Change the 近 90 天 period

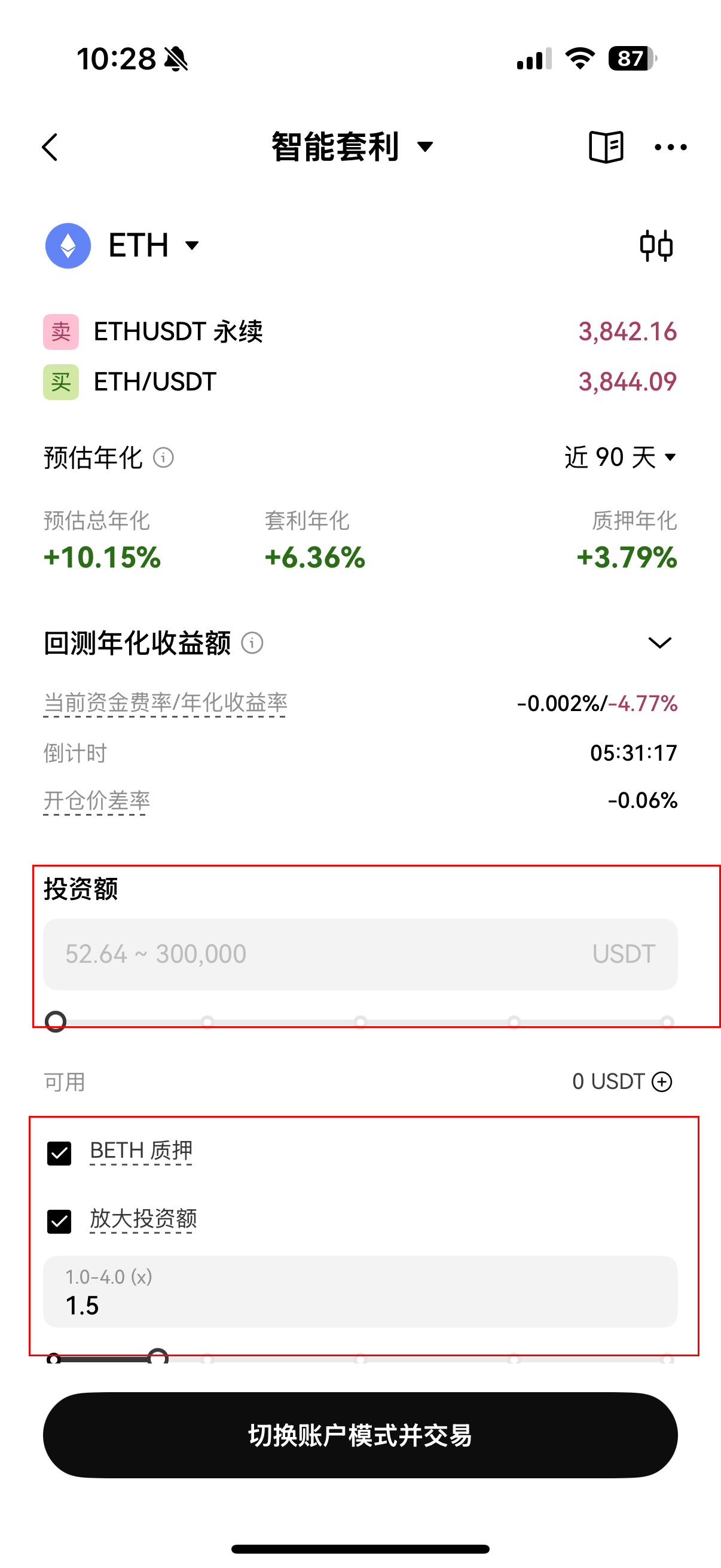tap(620, 457)
